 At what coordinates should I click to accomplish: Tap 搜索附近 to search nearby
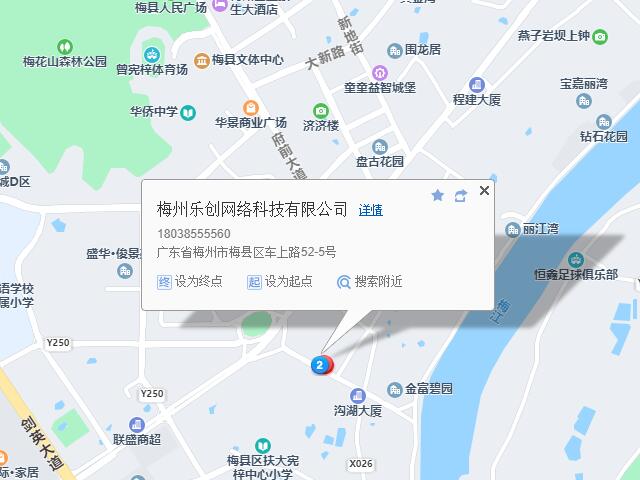(369, 282)
